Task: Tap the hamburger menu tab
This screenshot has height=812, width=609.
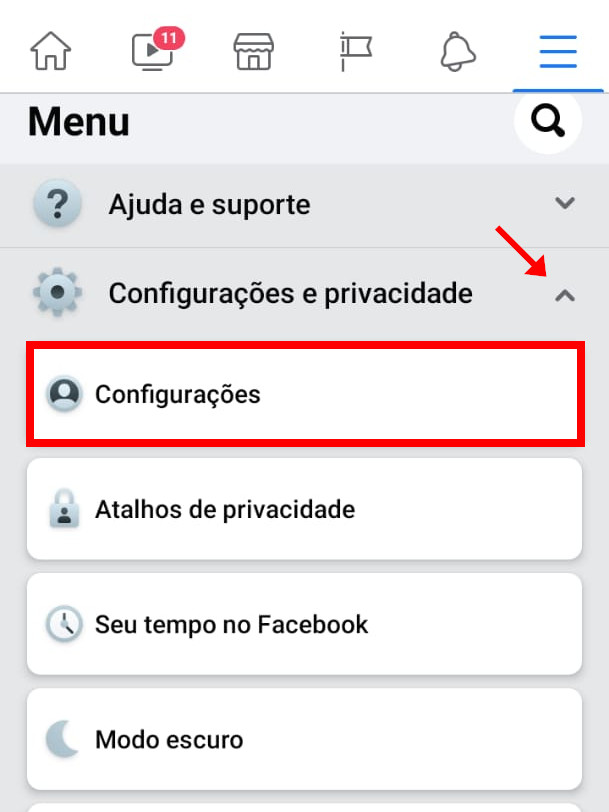Action: [x=558, y=50]
